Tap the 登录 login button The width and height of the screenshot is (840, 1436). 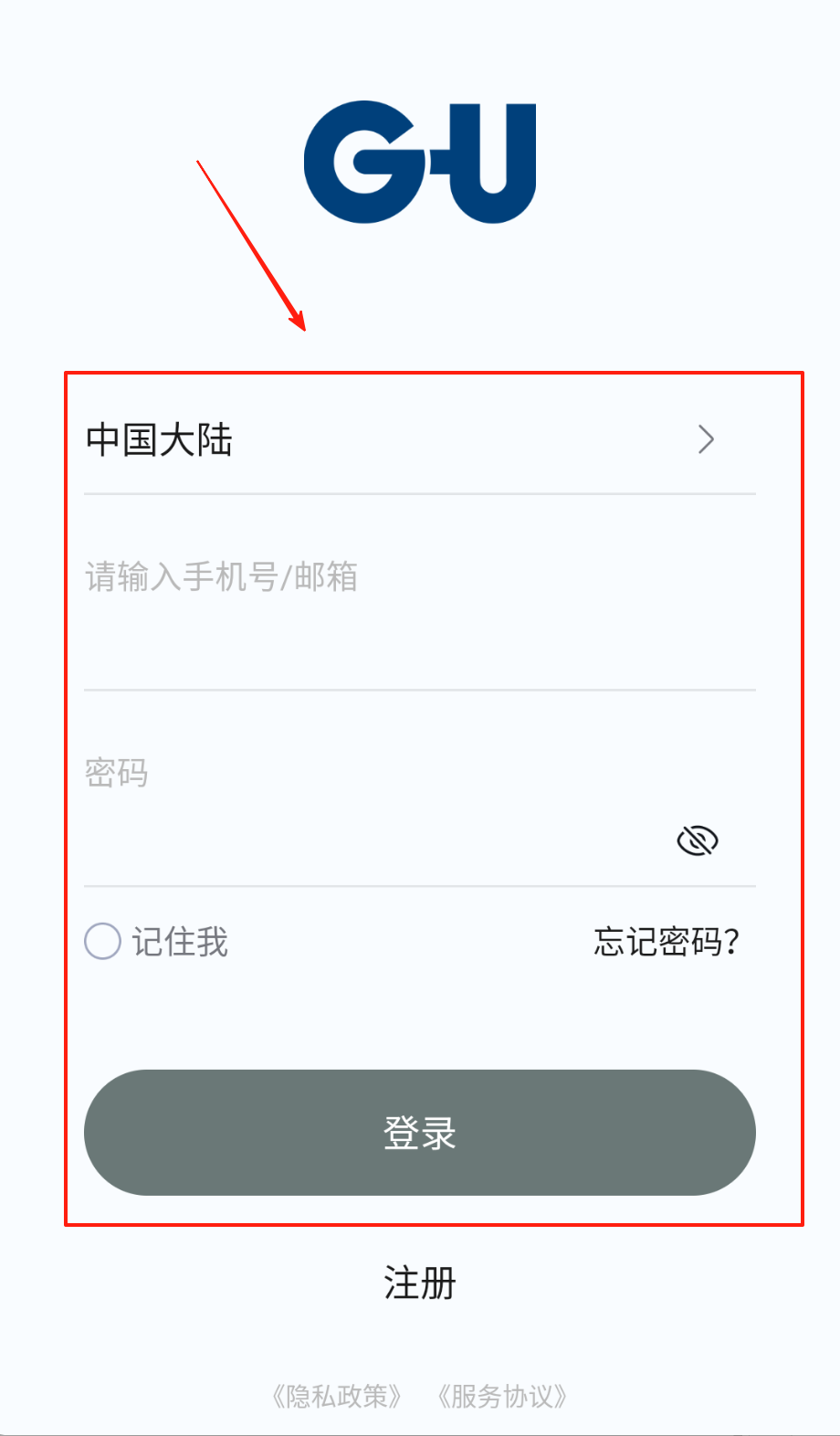point(420,1133)
